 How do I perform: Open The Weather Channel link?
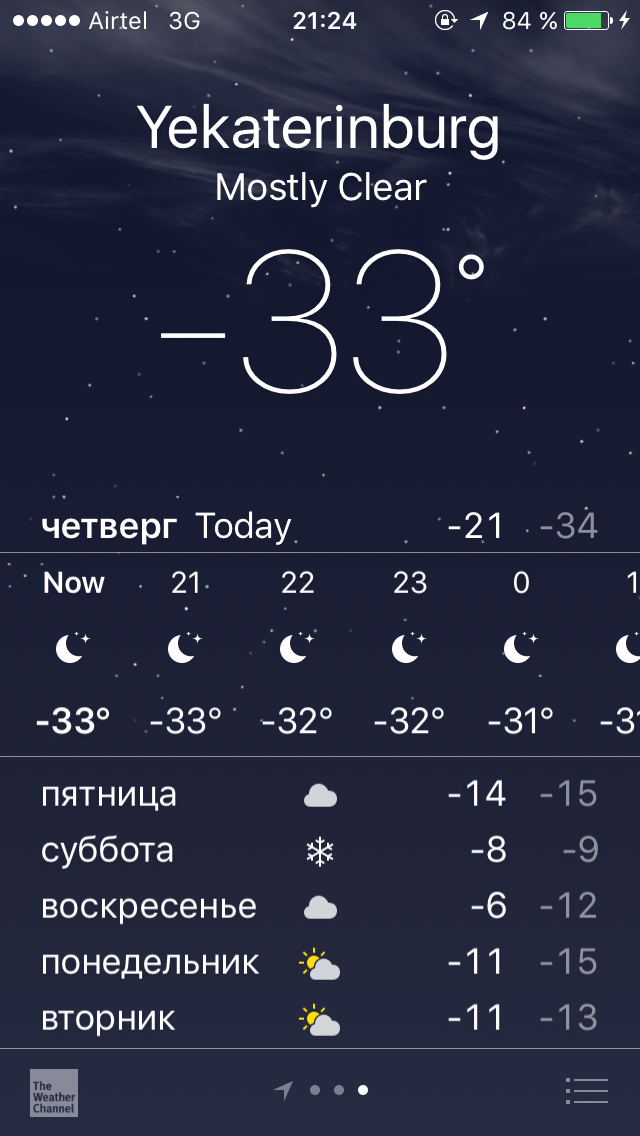pyautogui.click(x=54, y=1092)
